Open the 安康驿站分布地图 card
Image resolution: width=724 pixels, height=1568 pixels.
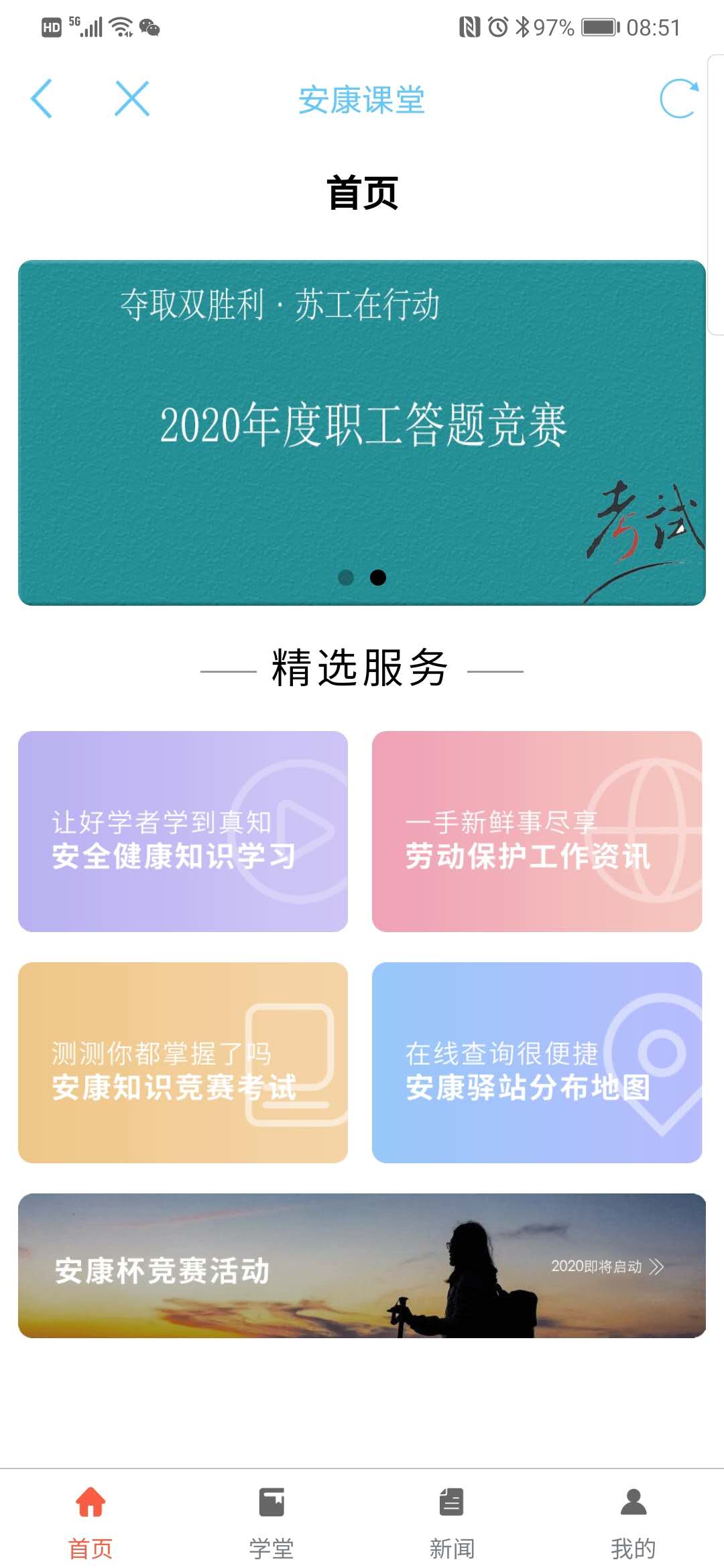537,1063
